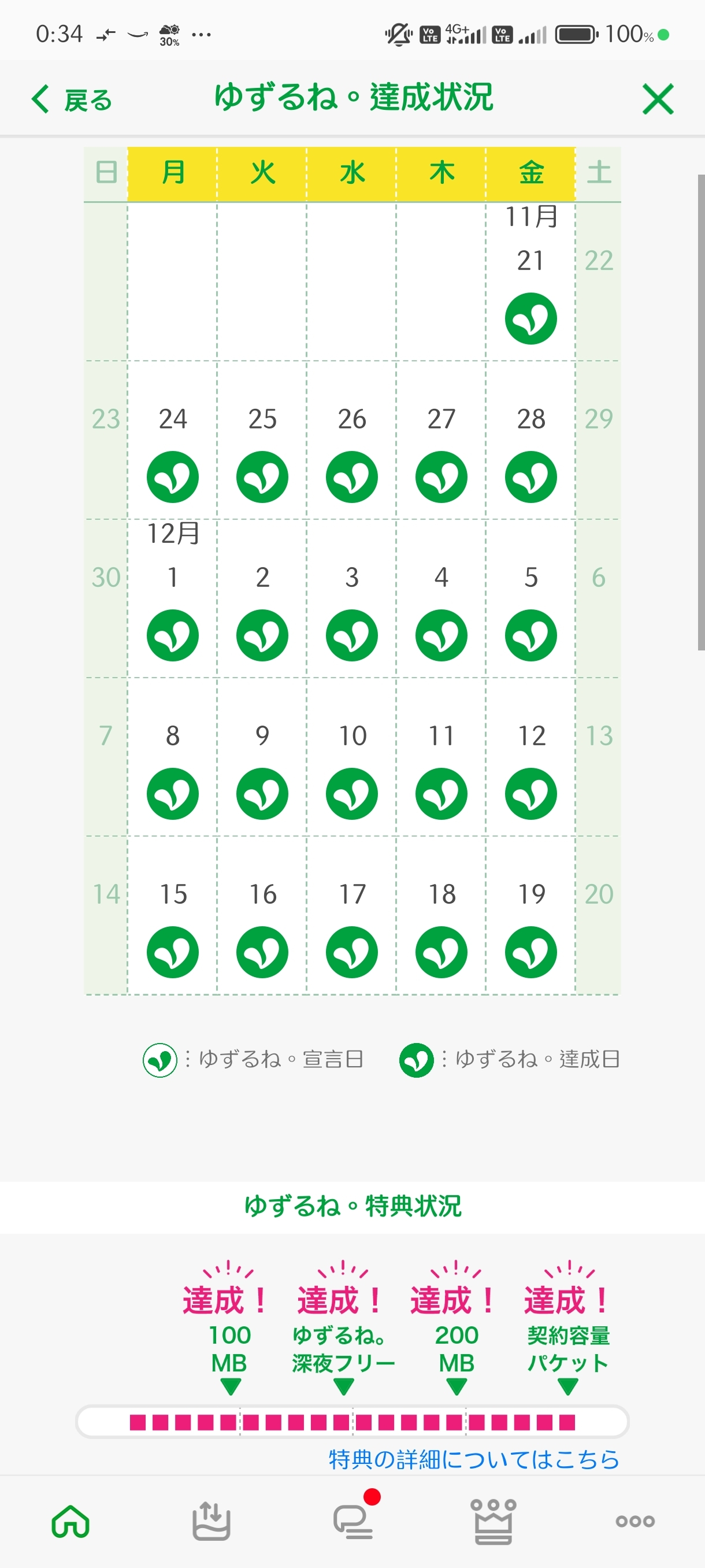Open the more options tab

(x=634, y=1521)
